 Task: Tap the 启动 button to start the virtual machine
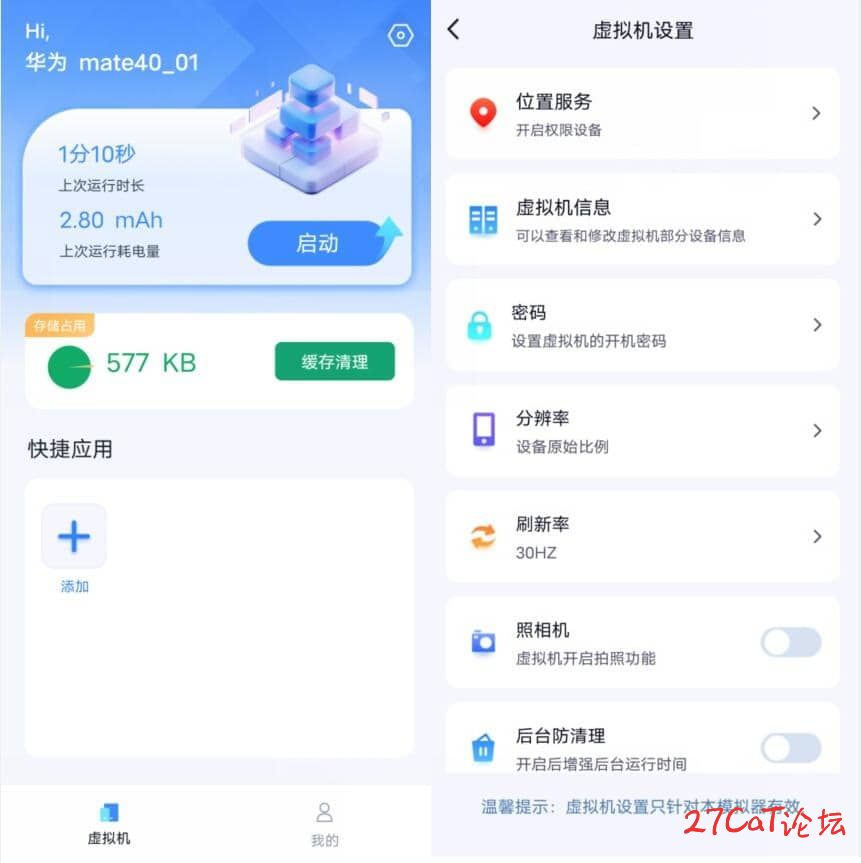point(317,243)
